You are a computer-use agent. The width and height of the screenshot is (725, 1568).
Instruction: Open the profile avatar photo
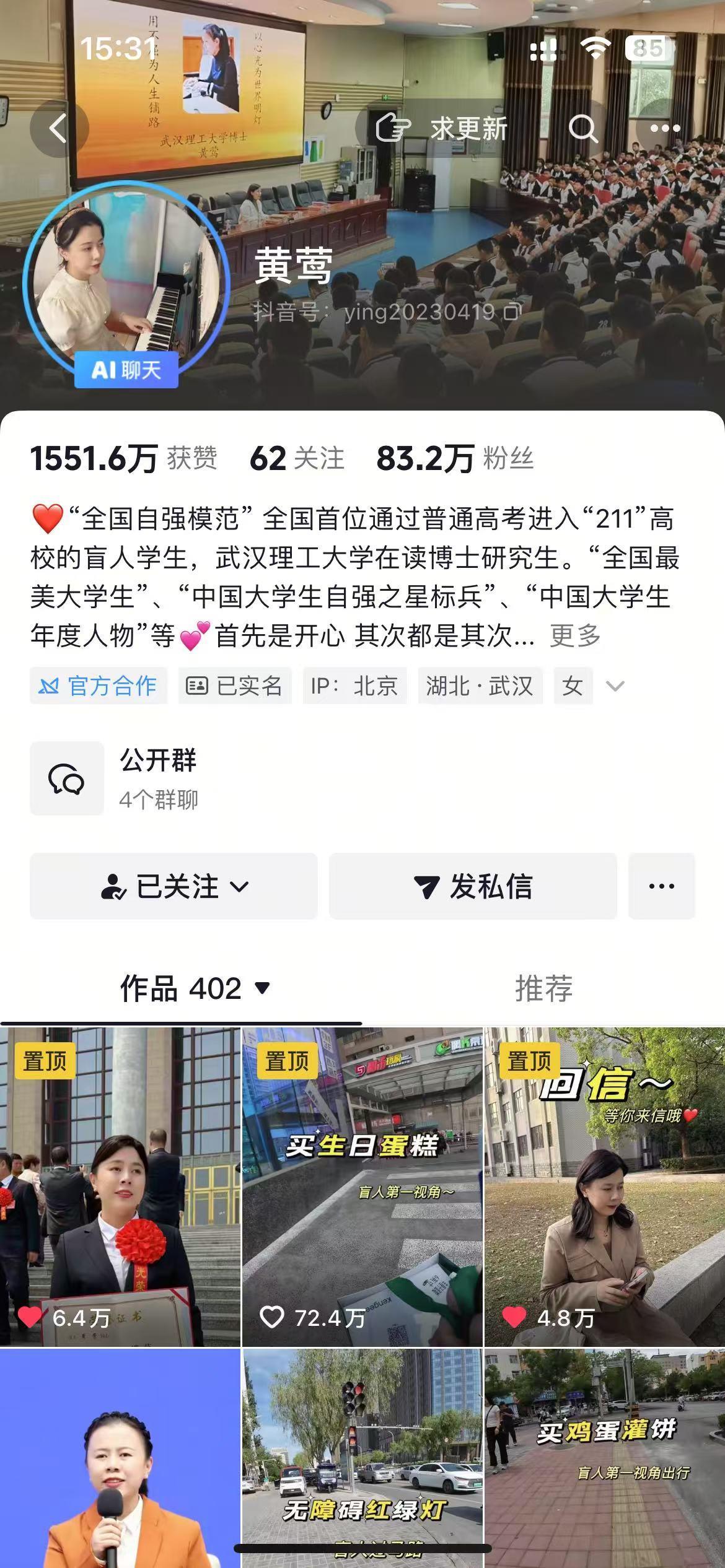point(126,282)
